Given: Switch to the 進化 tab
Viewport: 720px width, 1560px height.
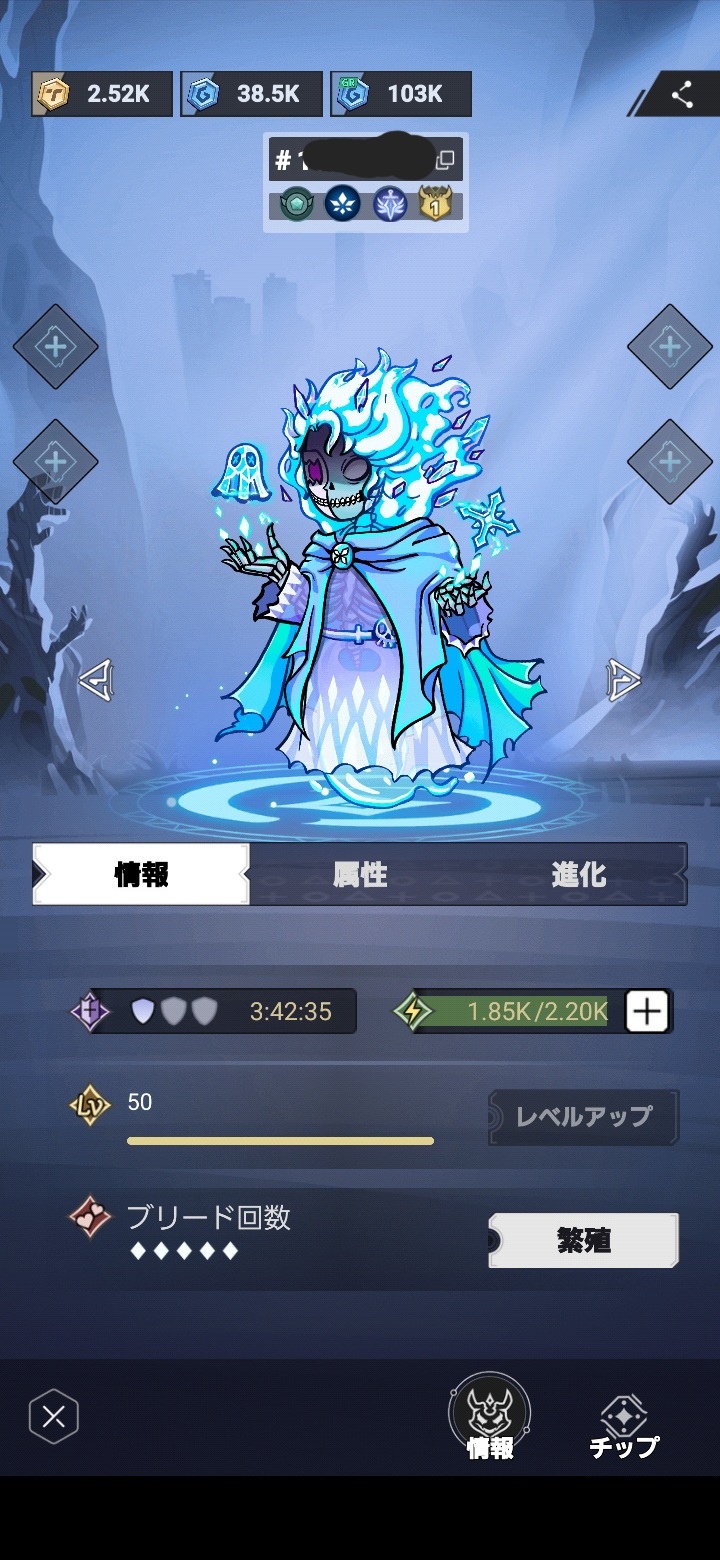Looking at the screenshot, I should point(578,875).
